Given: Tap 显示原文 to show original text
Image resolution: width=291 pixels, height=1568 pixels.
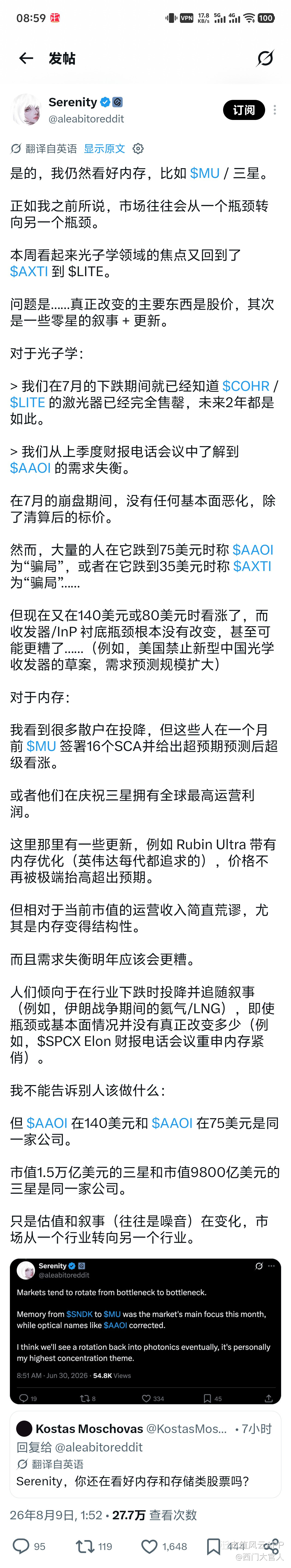Looking at the screenshot, I should coord(104,149).
